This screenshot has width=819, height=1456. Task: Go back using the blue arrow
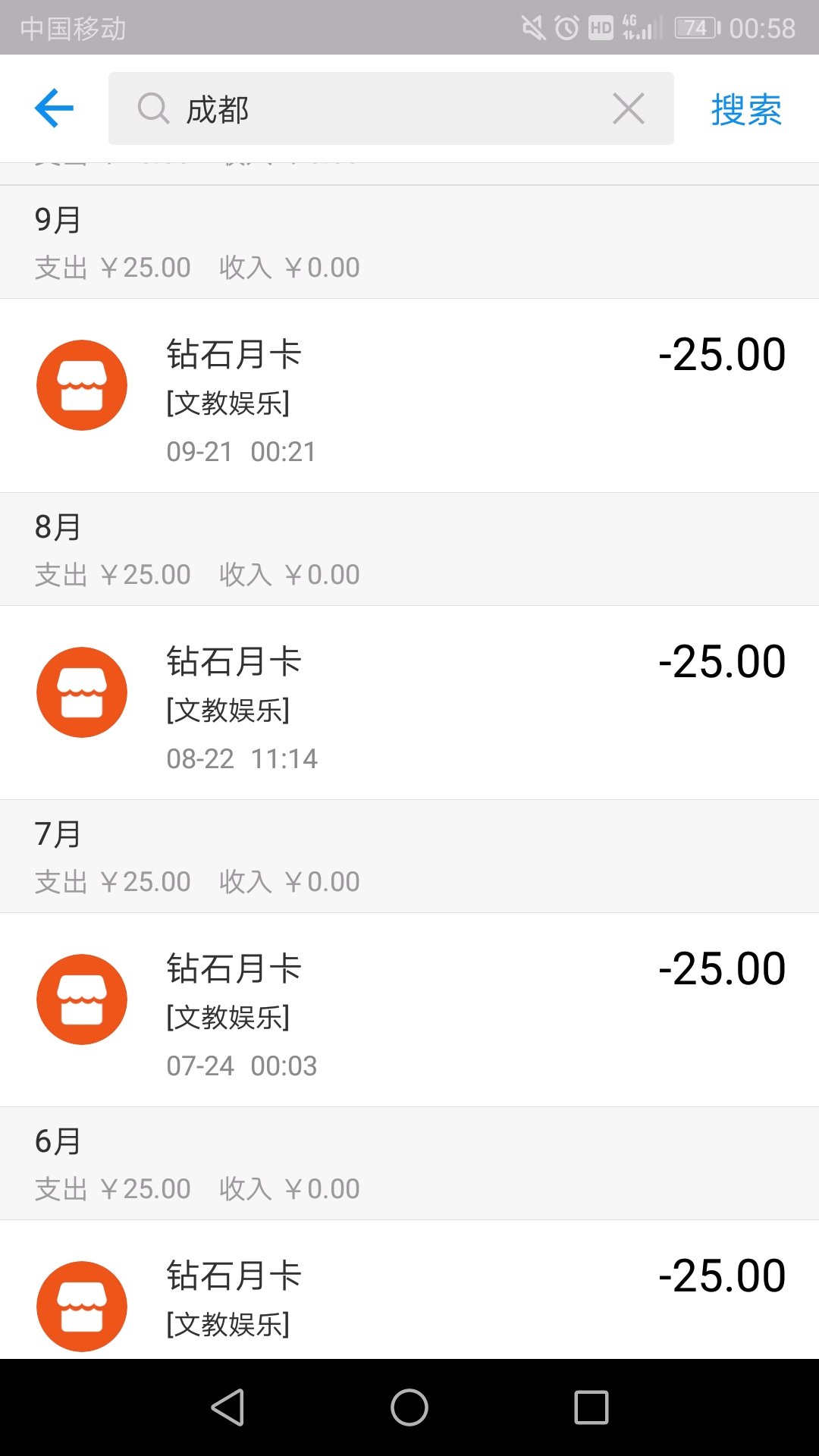click(54, 108)
